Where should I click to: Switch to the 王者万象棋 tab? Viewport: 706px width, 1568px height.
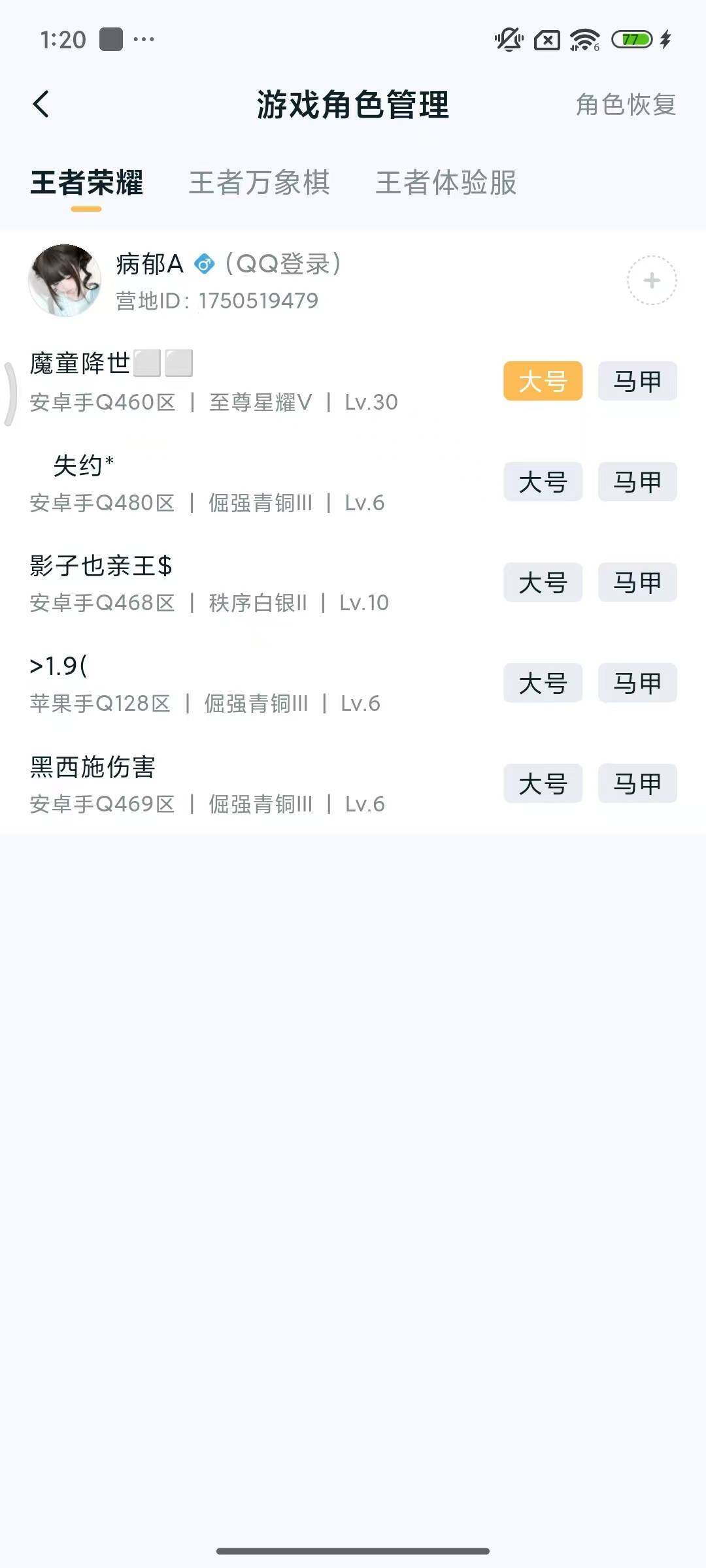click(x=260, y=185)
